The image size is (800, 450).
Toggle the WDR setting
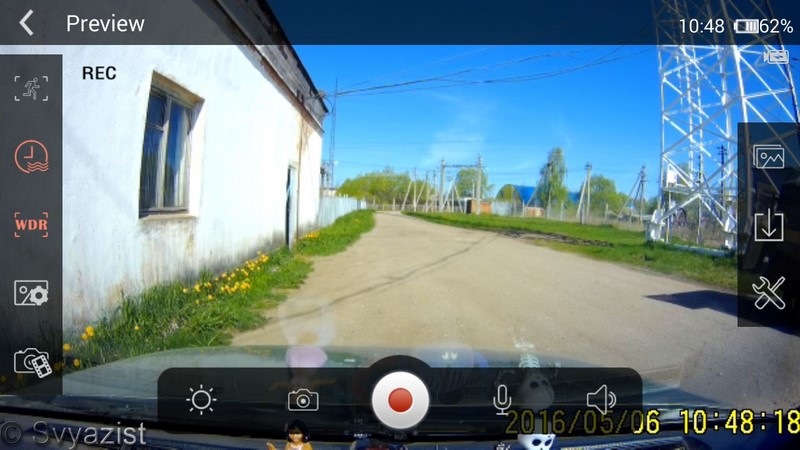click(x=31, y=224)
